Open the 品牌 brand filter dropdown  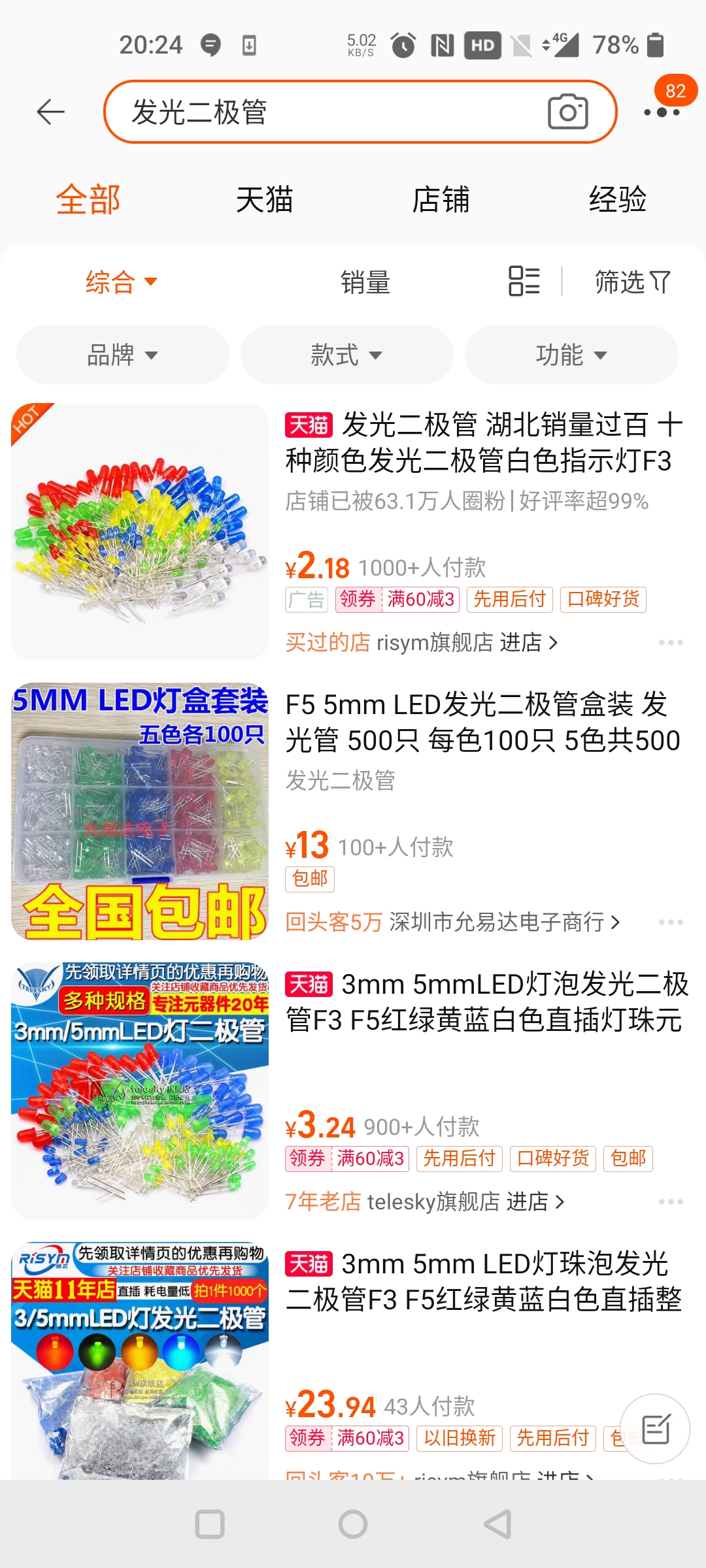(x=123, y=355)
